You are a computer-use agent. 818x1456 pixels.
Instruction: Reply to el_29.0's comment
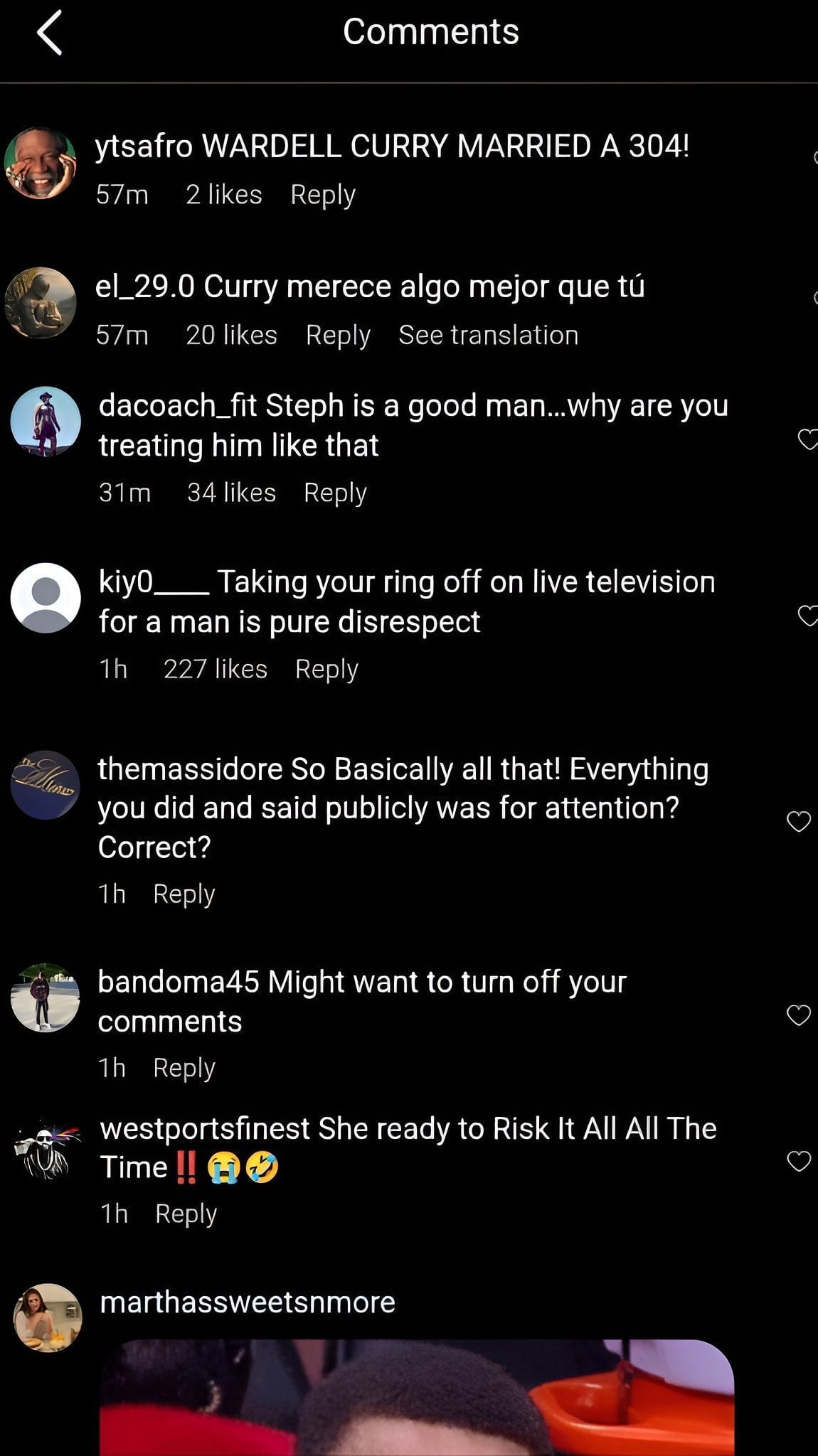338,335
